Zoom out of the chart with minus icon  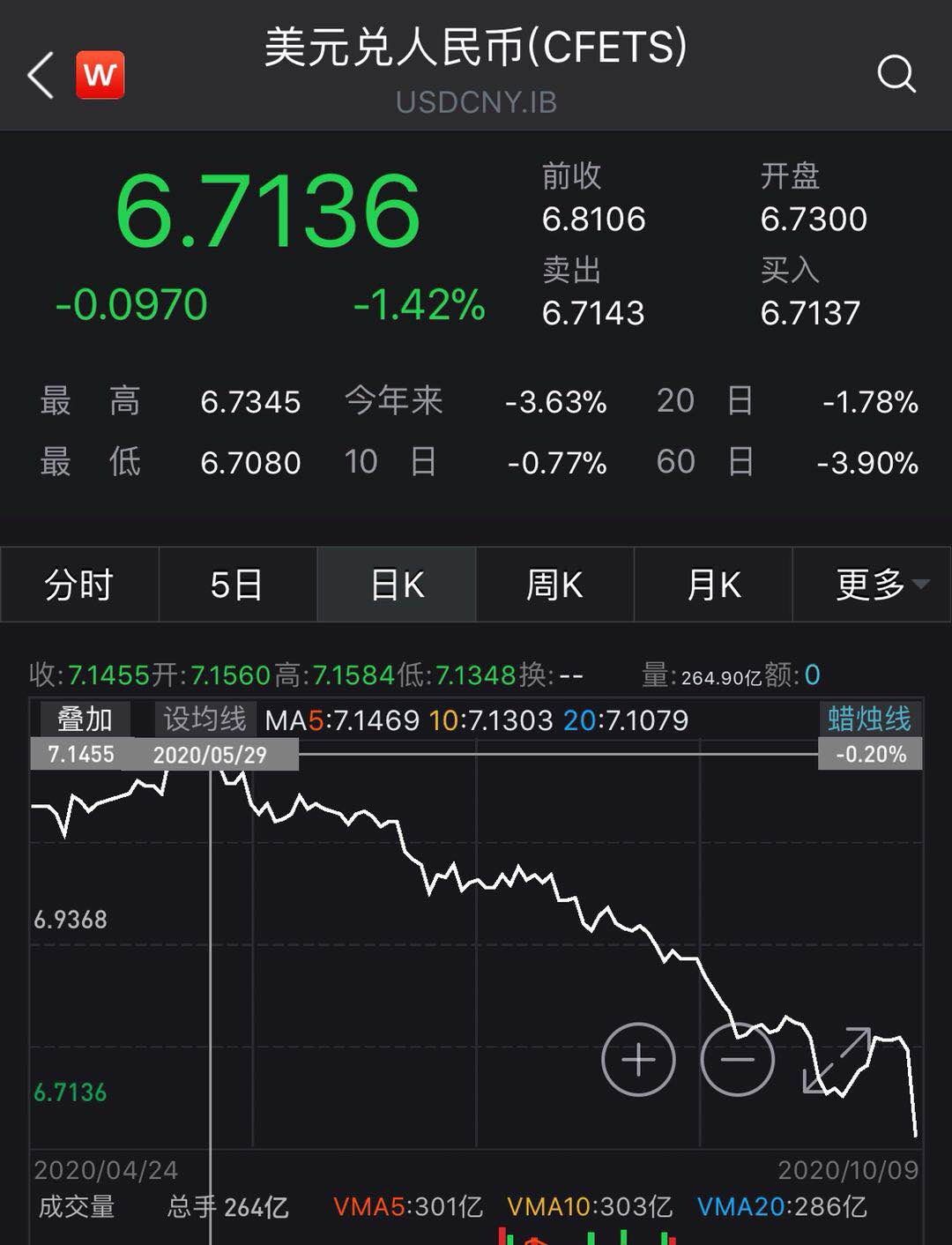(739, 1058)
